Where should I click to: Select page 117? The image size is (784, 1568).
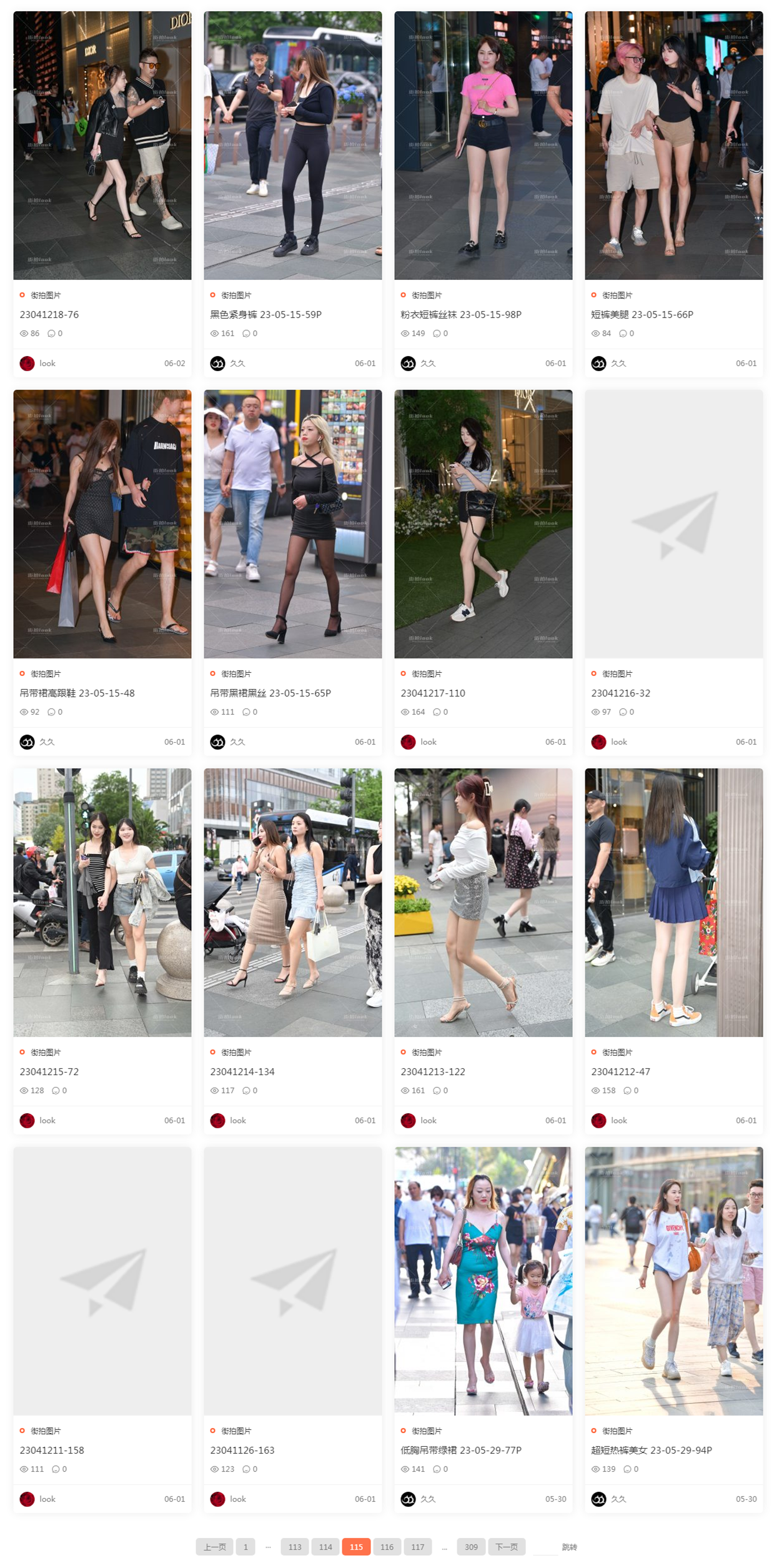point(417,1547)
